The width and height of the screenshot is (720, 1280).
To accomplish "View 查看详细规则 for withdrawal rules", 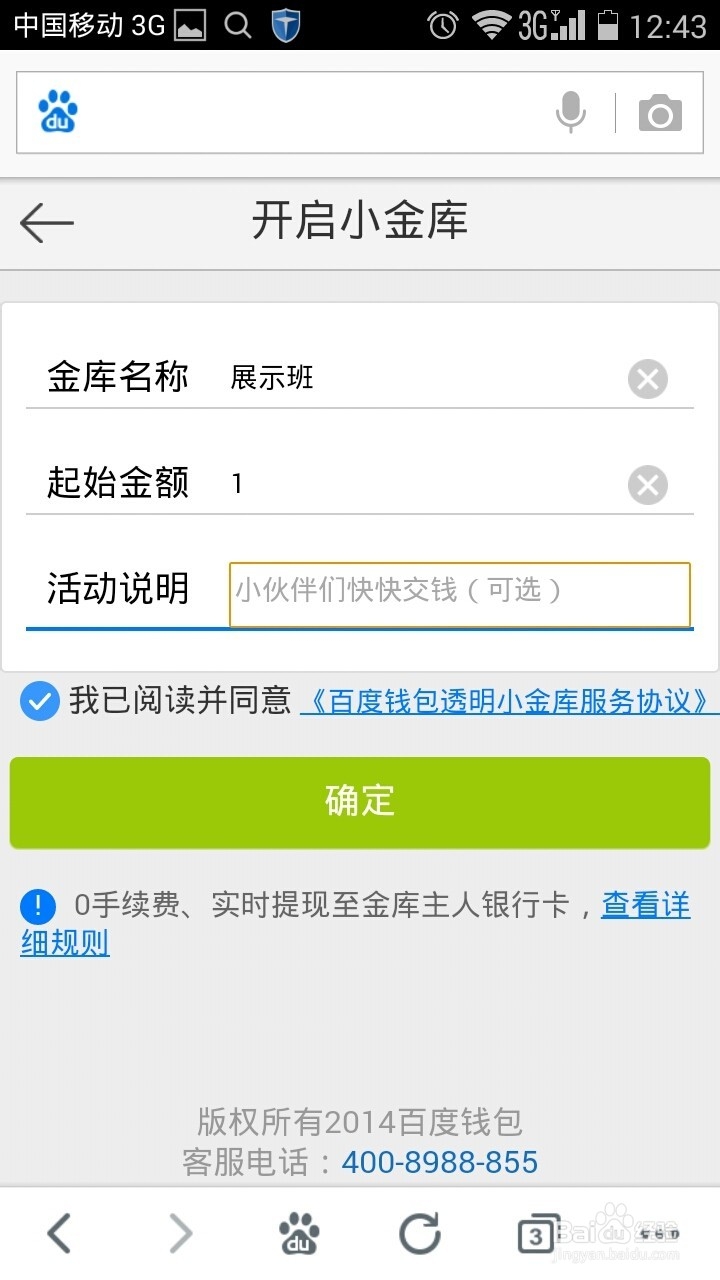I will (644, 905).
